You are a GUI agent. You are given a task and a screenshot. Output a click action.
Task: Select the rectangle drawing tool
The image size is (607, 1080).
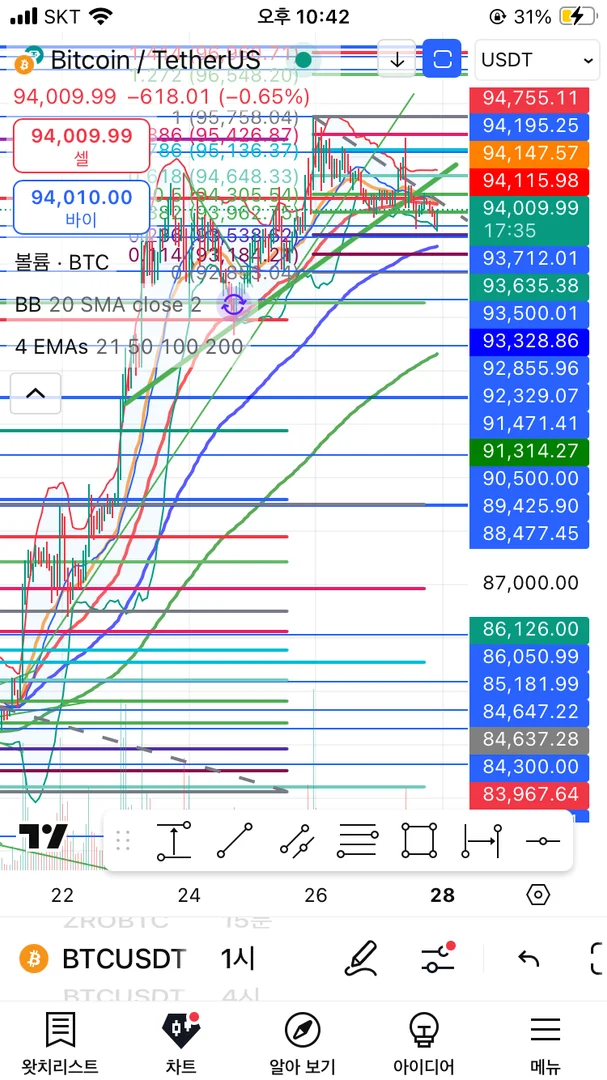[x=419, y=841]
